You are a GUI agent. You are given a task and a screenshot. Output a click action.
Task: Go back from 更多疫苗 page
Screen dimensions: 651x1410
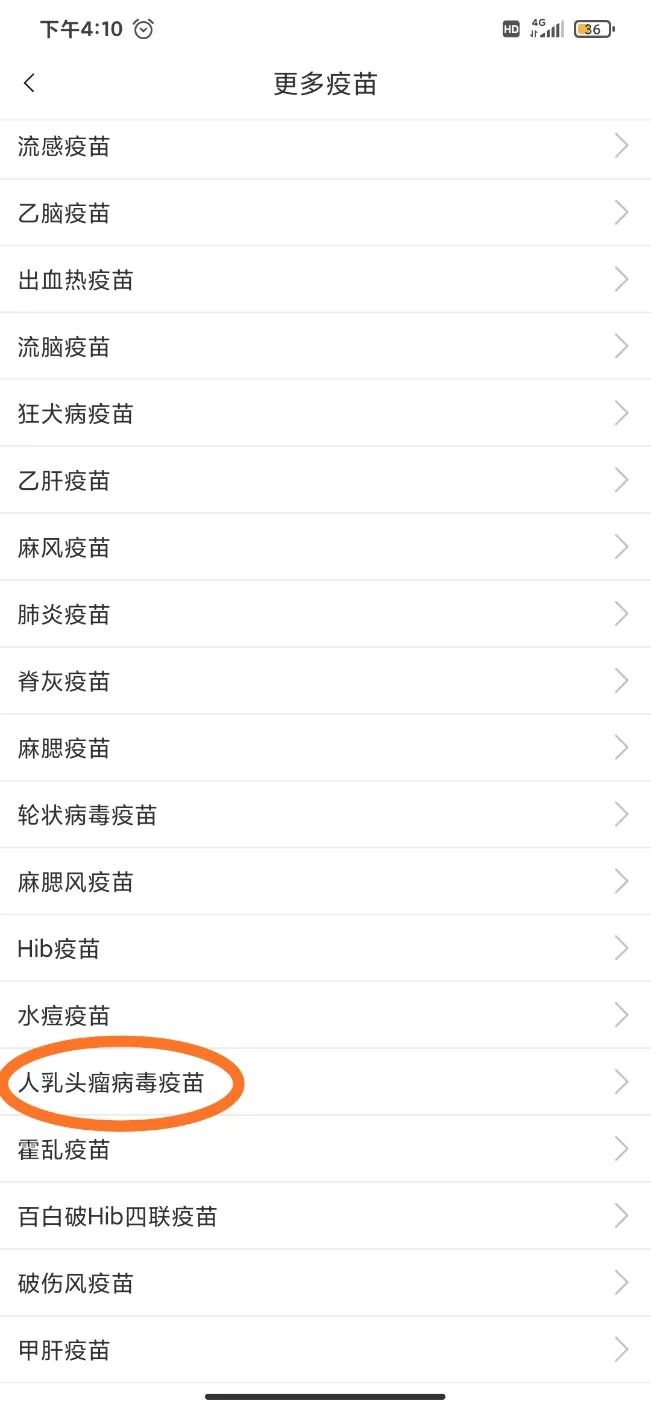click(x=30, y=84)
